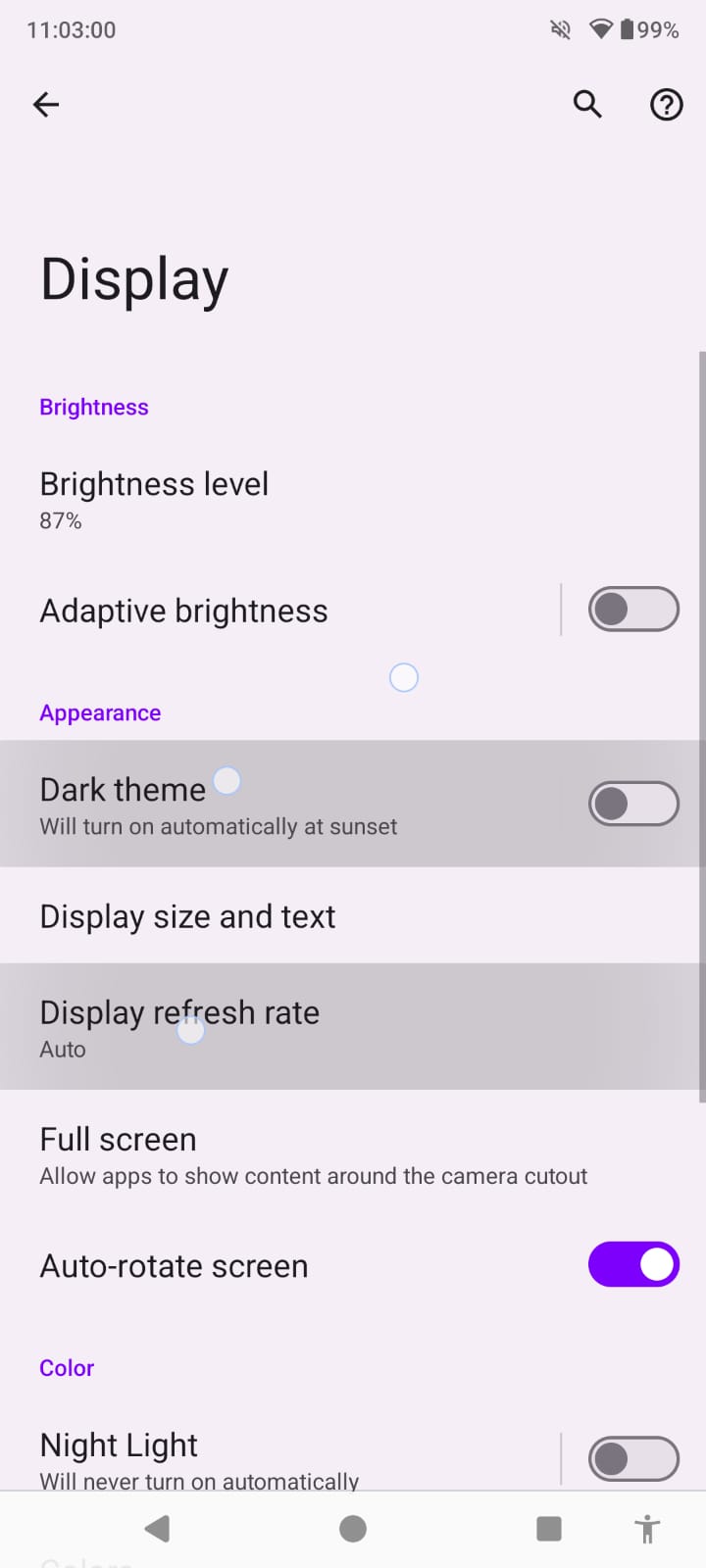This screenshot has width=706, height=1568.
Task: Turn on the Night Light switch
Action: (633, 1459)
